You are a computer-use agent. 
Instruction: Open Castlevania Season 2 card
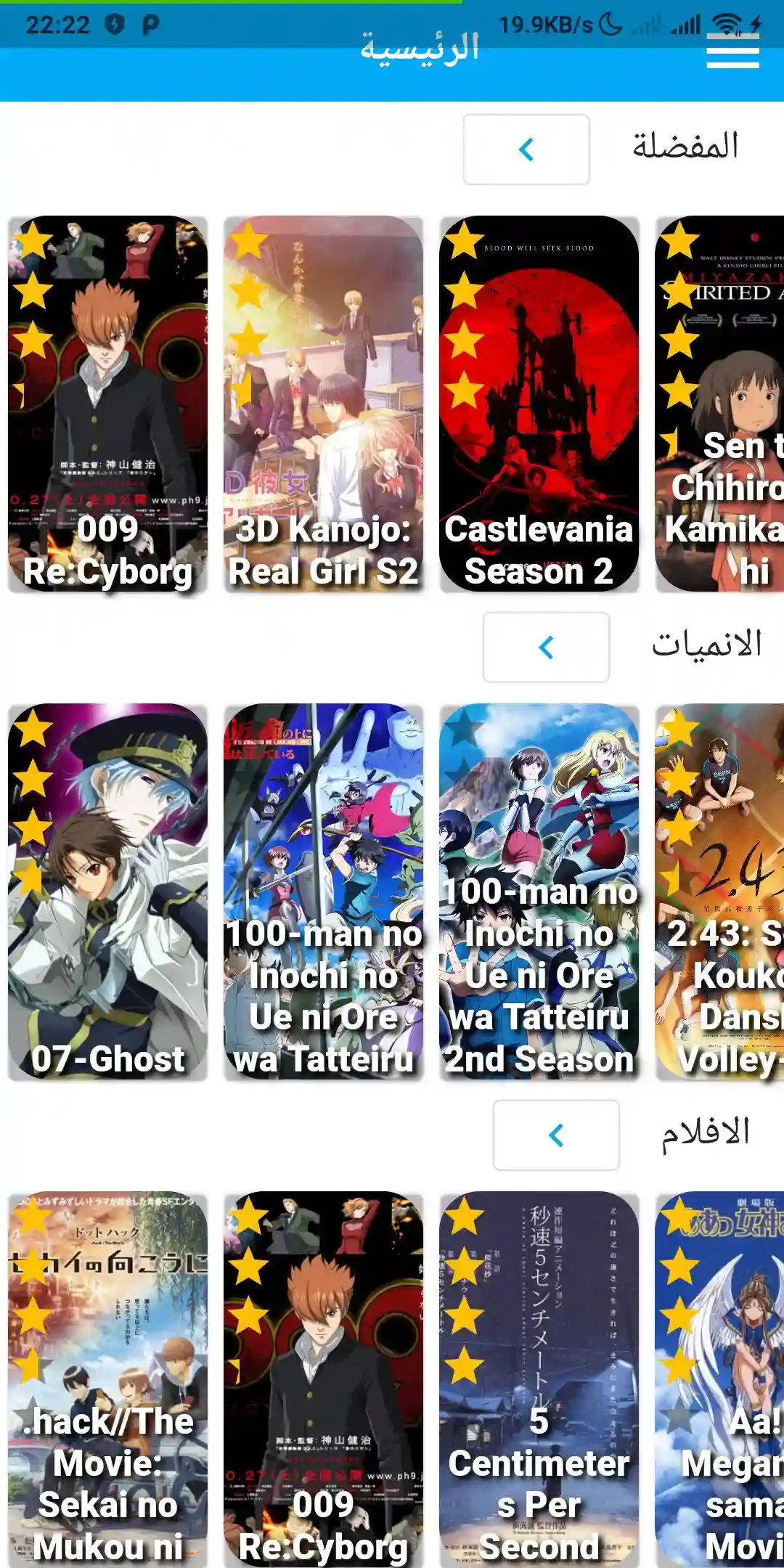pos(539,404)
